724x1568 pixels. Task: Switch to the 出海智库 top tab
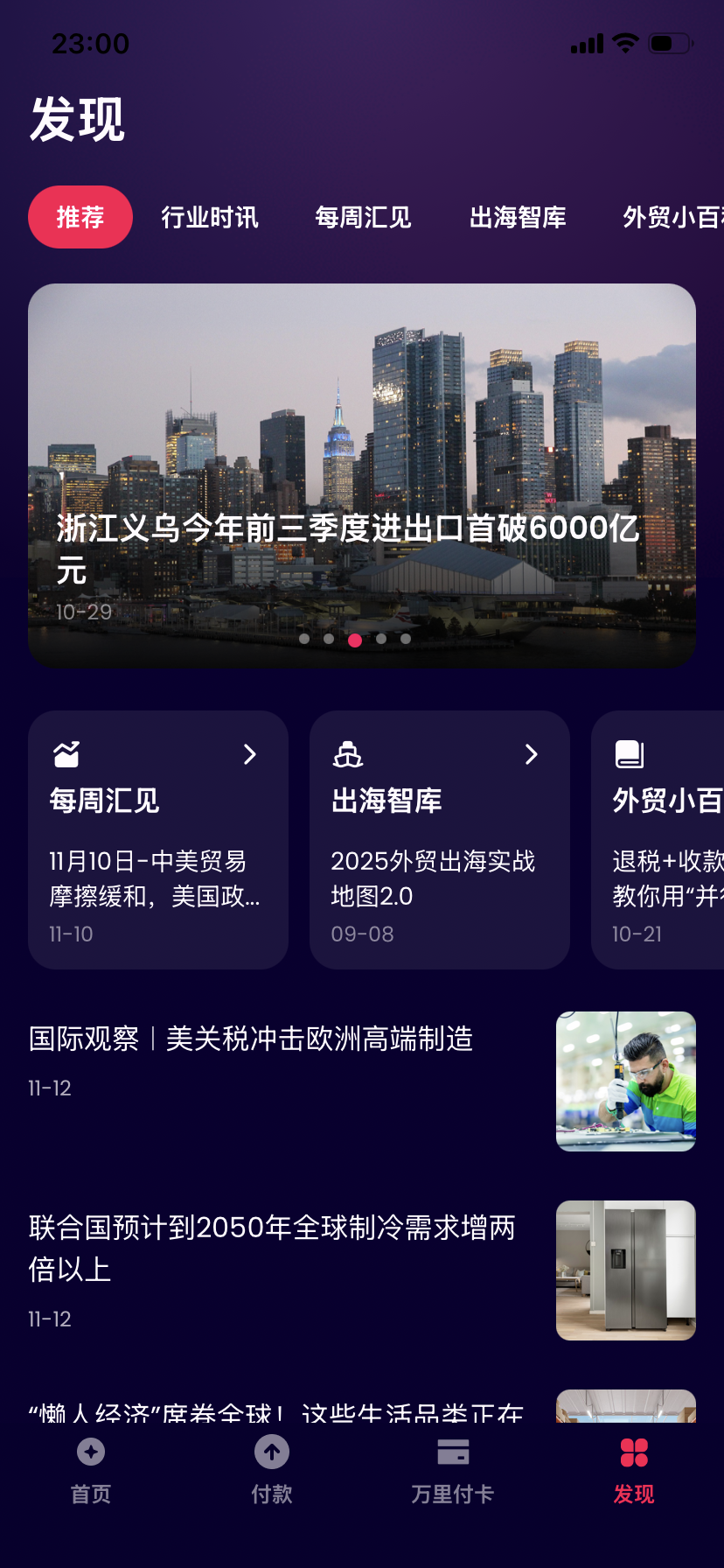pos(518,217)
